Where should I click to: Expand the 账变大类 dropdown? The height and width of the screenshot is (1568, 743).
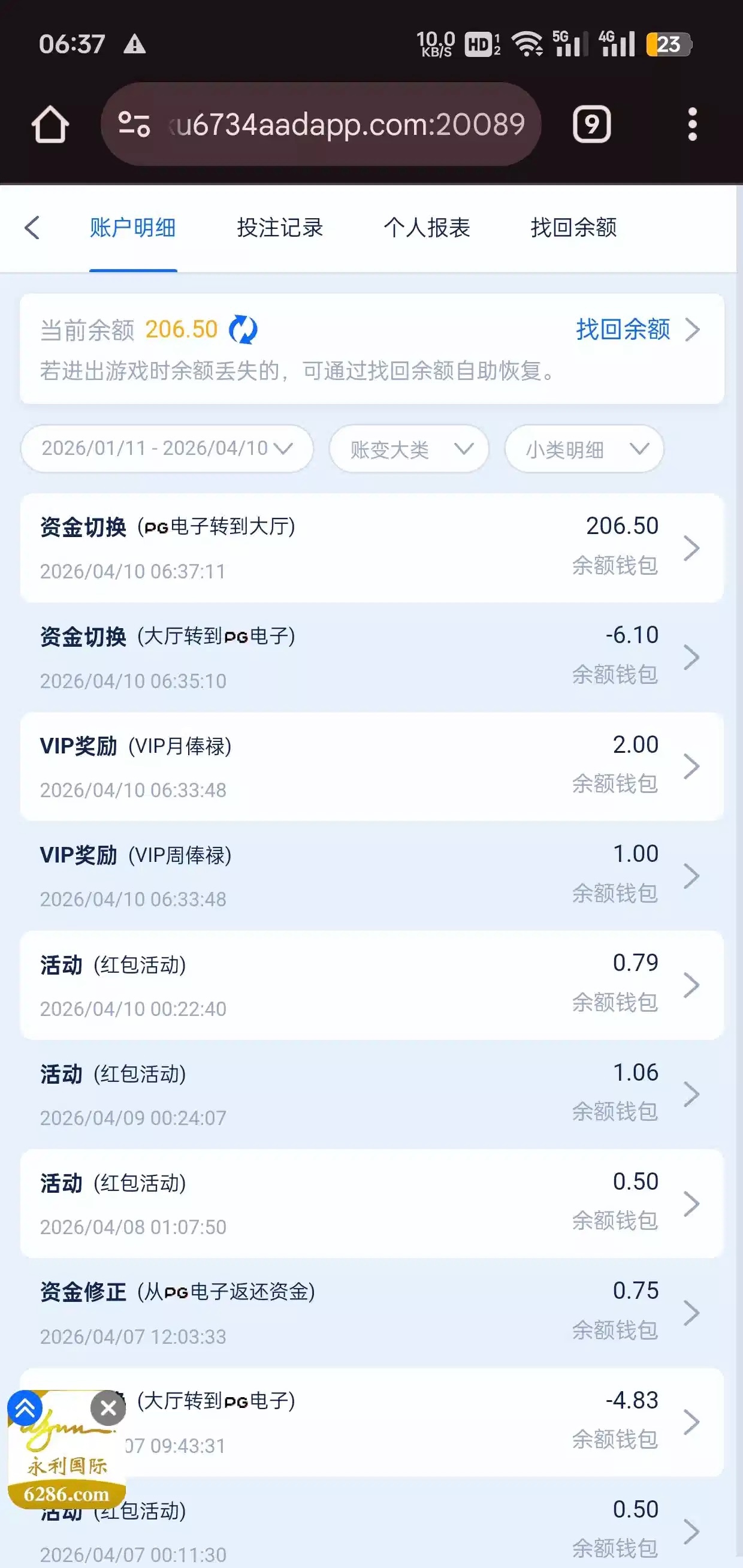[x=409, y=449]
